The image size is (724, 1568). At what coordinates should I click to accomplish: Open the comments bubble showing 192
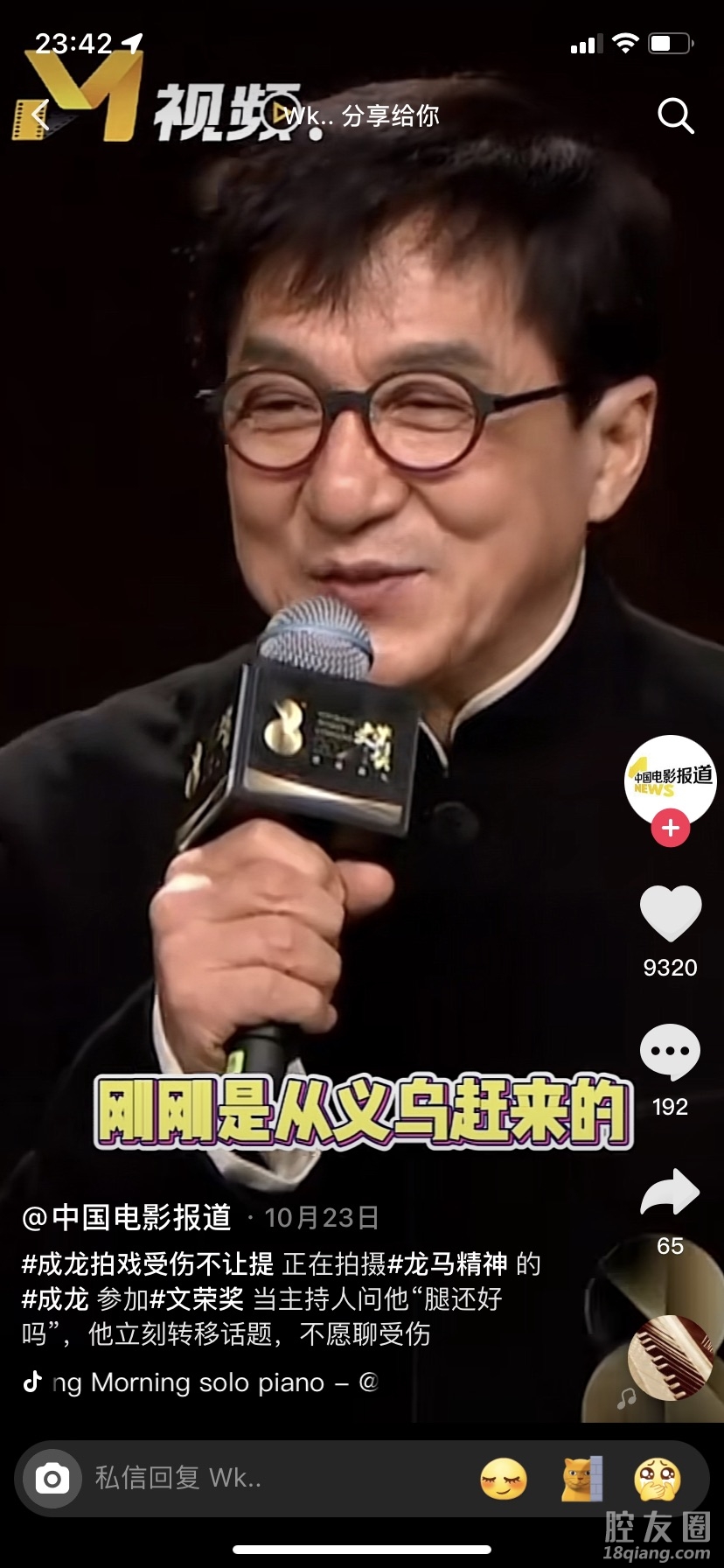point(670,1053)
